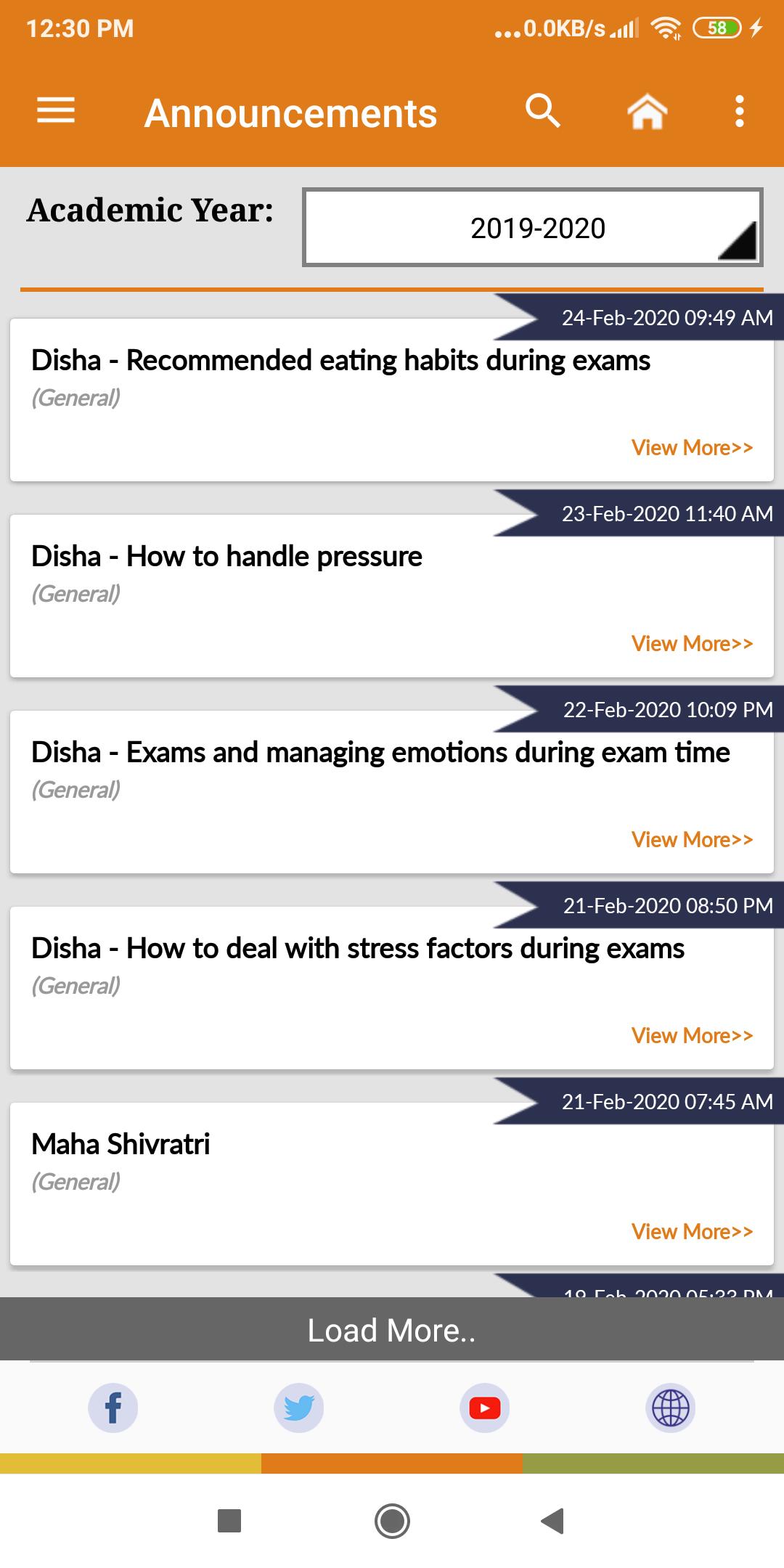The image size is (784, 1568).
Task: Open the YouTube channel link
Action: tap(485, 1408)
